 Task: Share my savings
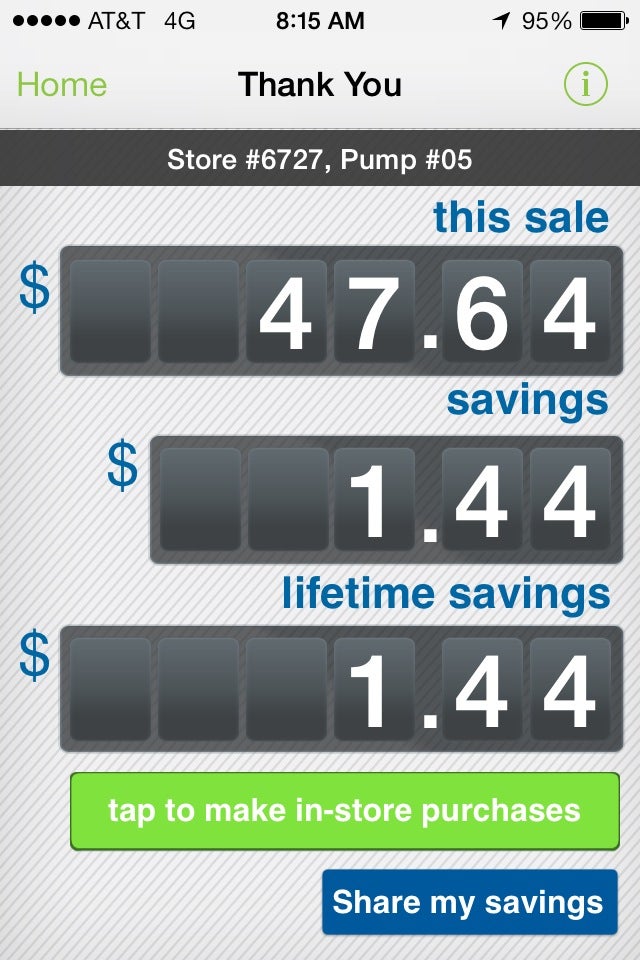click(x=468, y=902)
